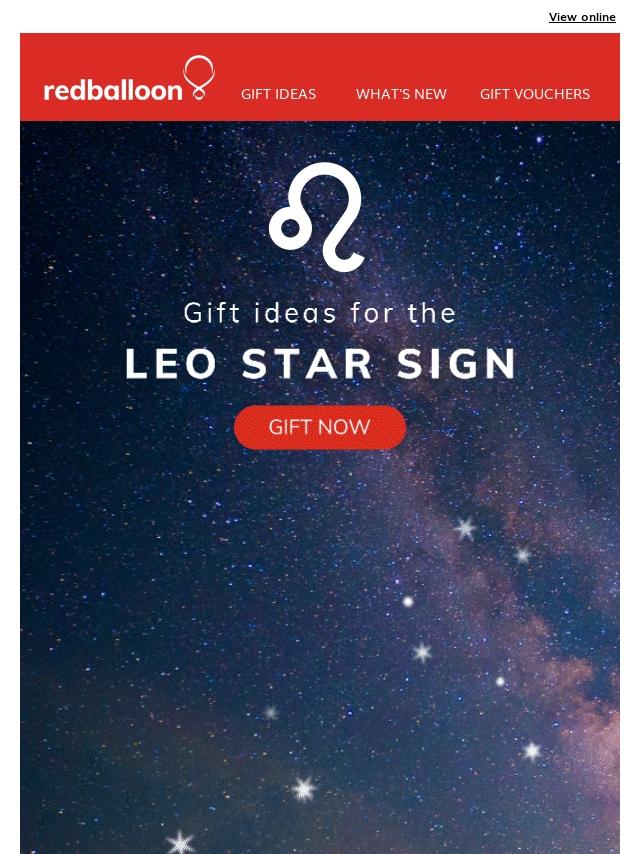
Task: Open the View online link
Action: (582, 17)
